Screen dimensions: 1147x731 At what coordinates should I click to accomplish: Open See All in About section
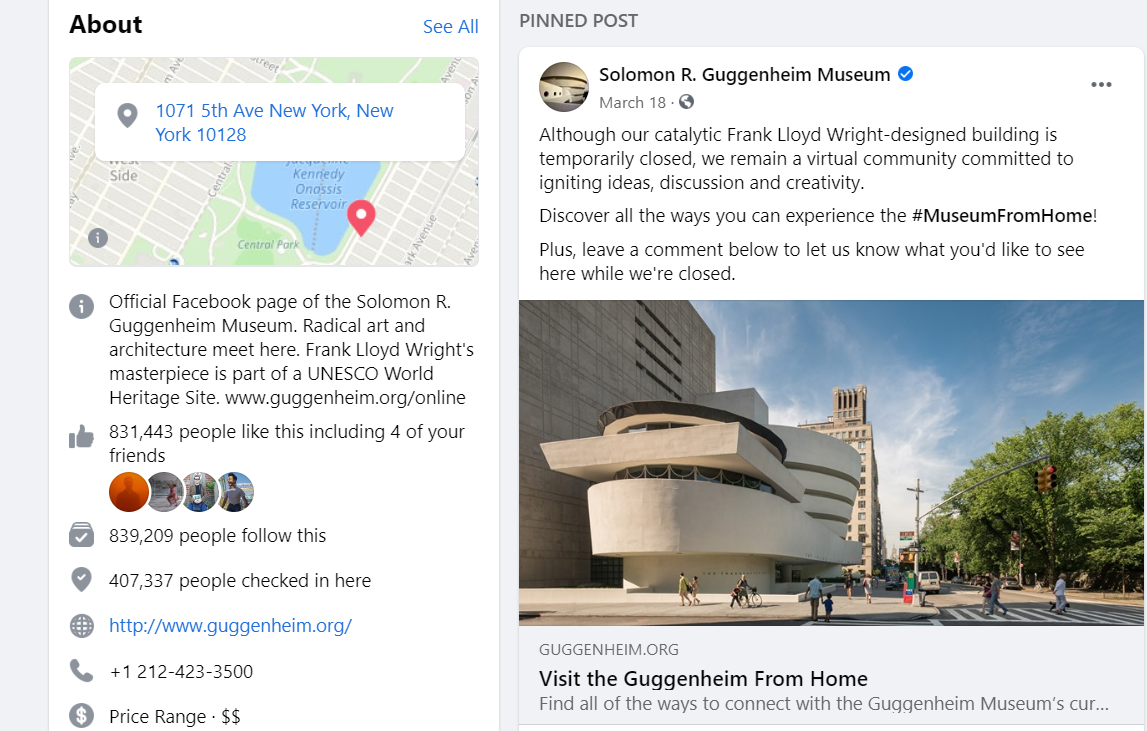pos(450,27)
